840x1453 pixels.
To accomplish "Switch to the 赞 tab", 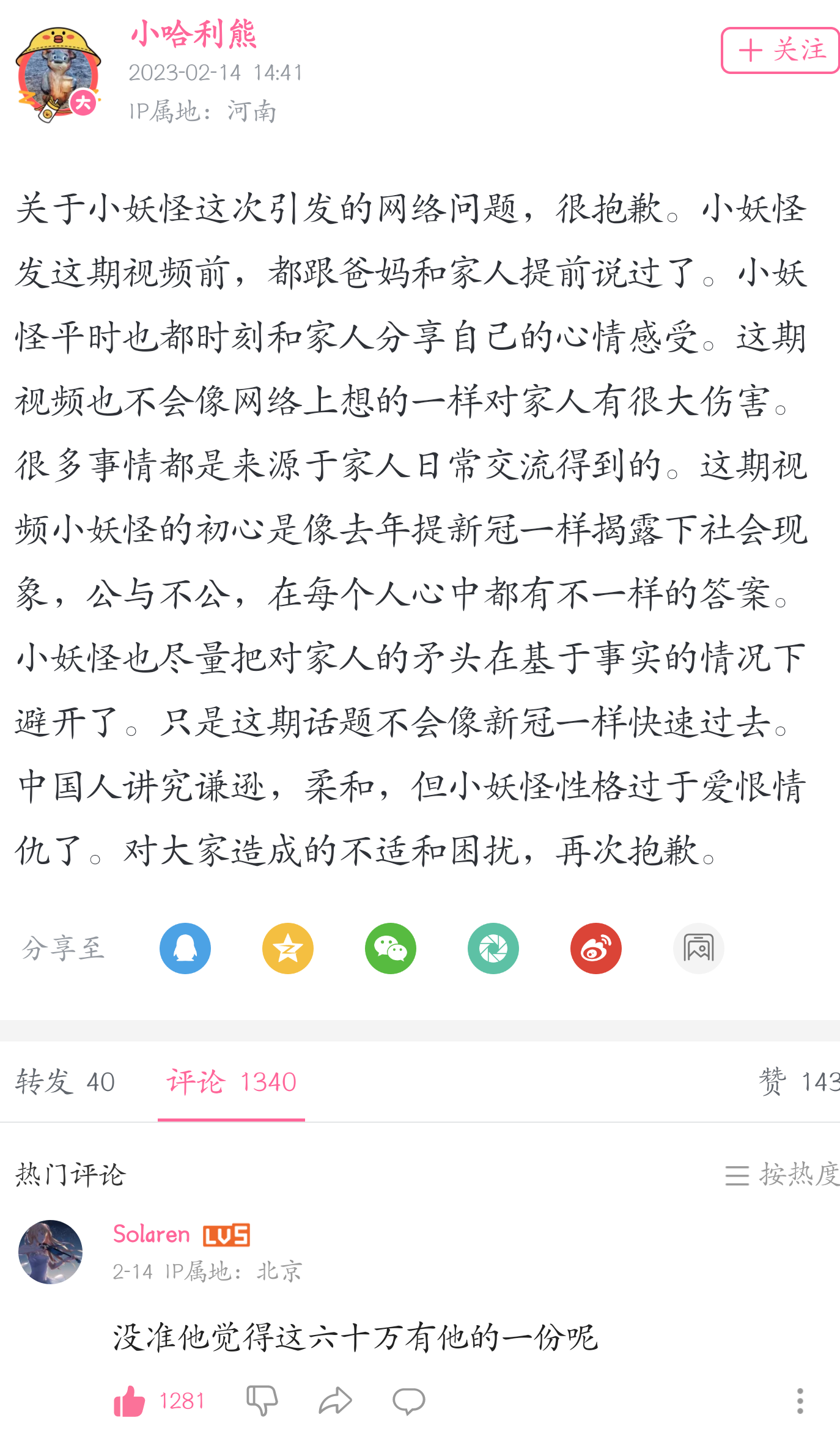I will click(799, 1082).
